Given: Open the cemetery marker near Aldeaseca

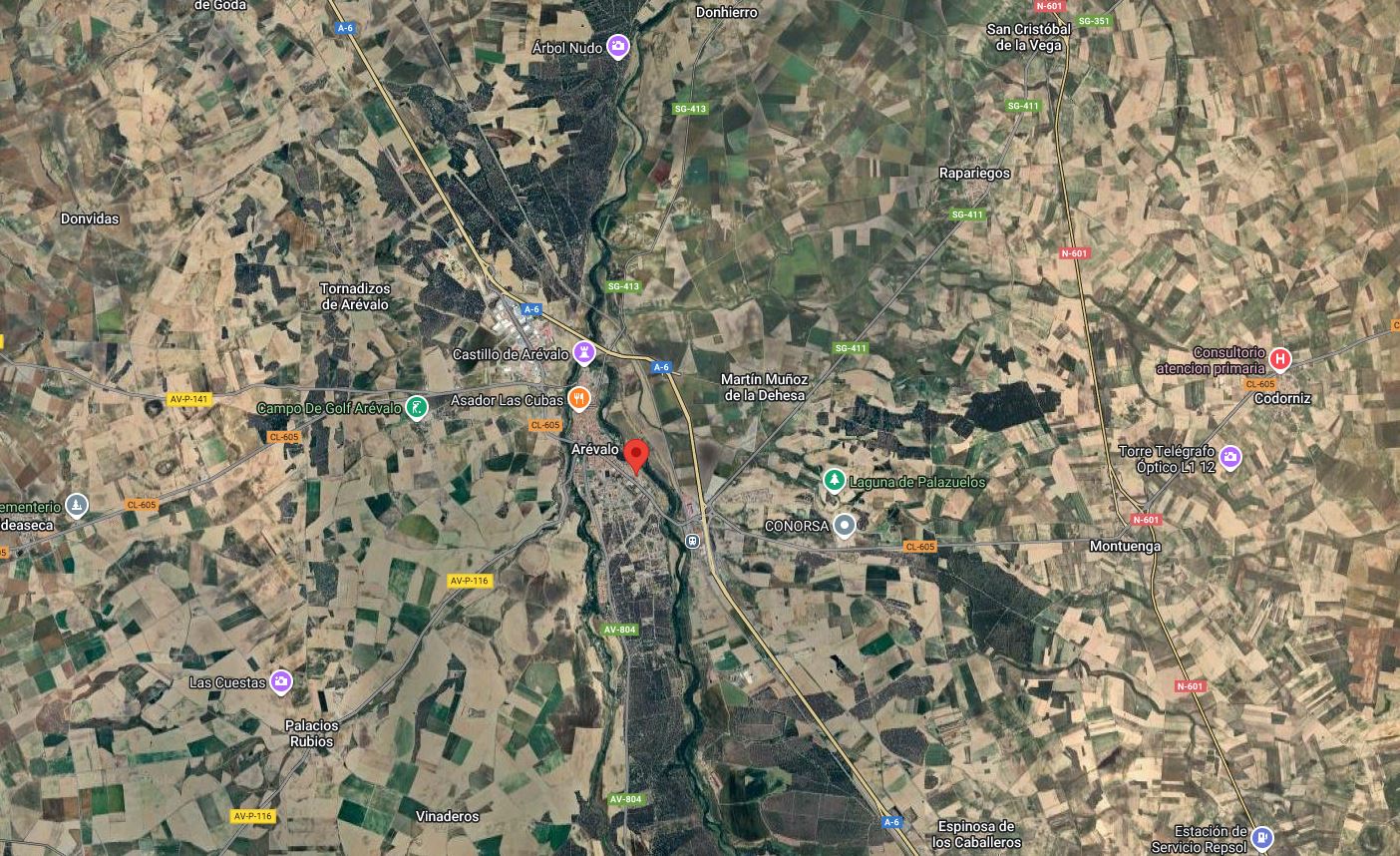Looking at the screenshot, I should coord(77,506).
